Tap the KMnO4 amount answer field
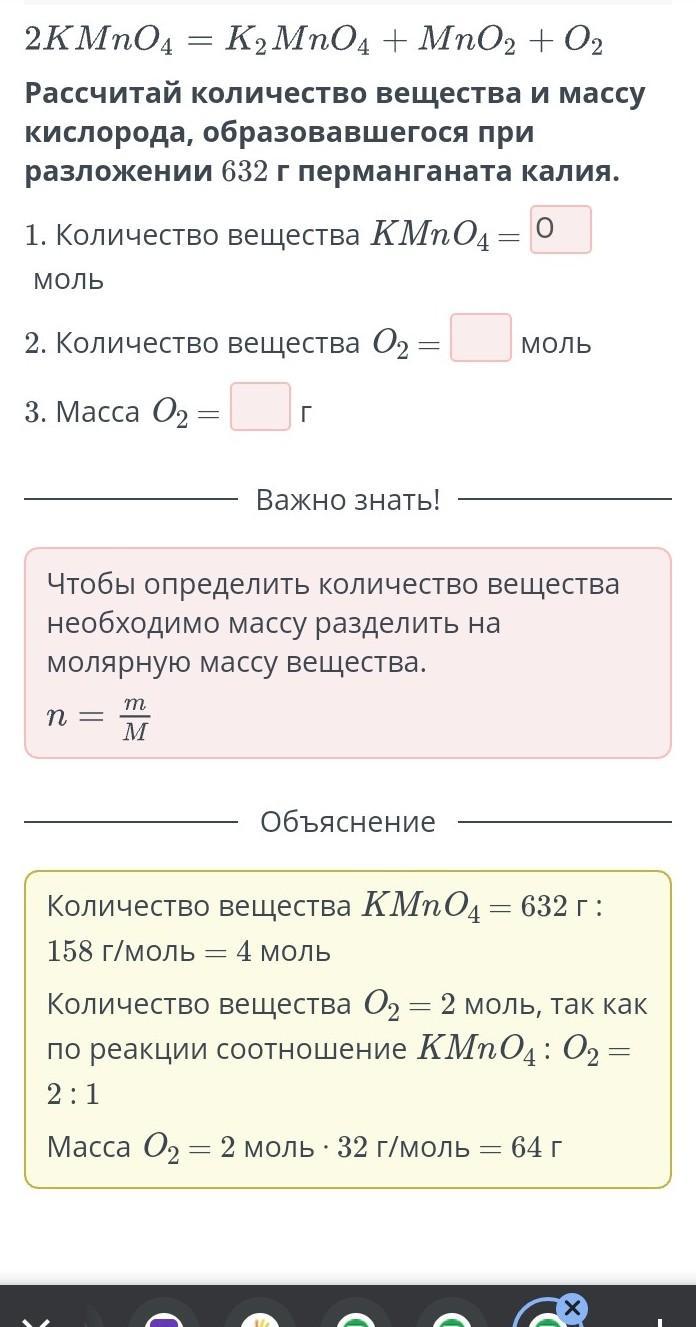 tap(561, 230)
